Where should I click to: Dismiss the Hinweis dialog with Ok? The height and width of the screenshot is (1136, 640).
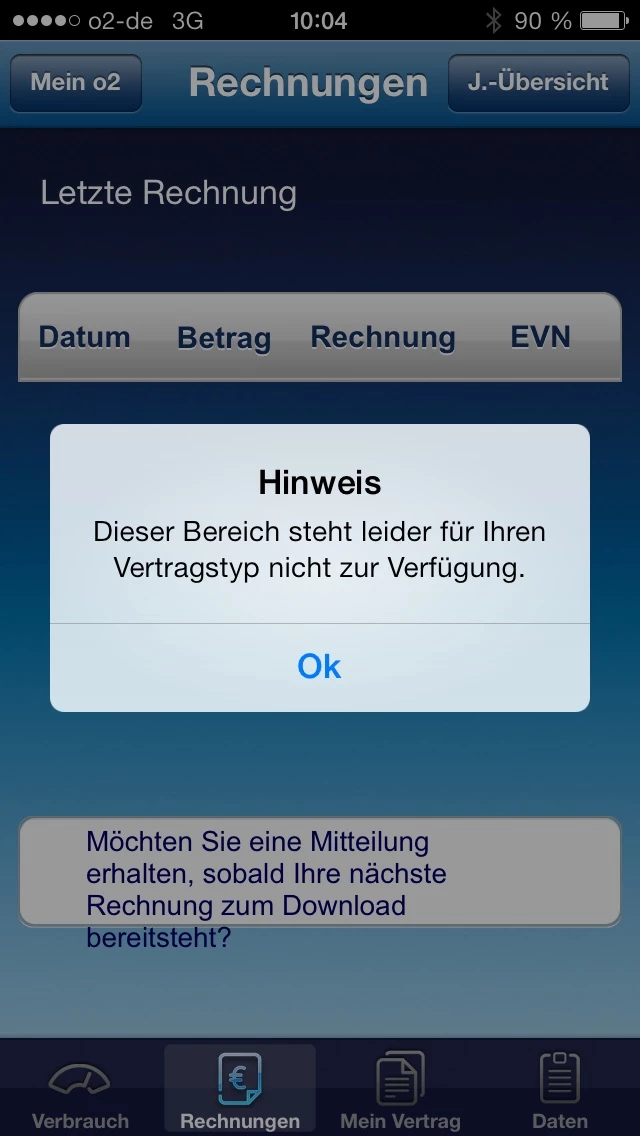319,666
